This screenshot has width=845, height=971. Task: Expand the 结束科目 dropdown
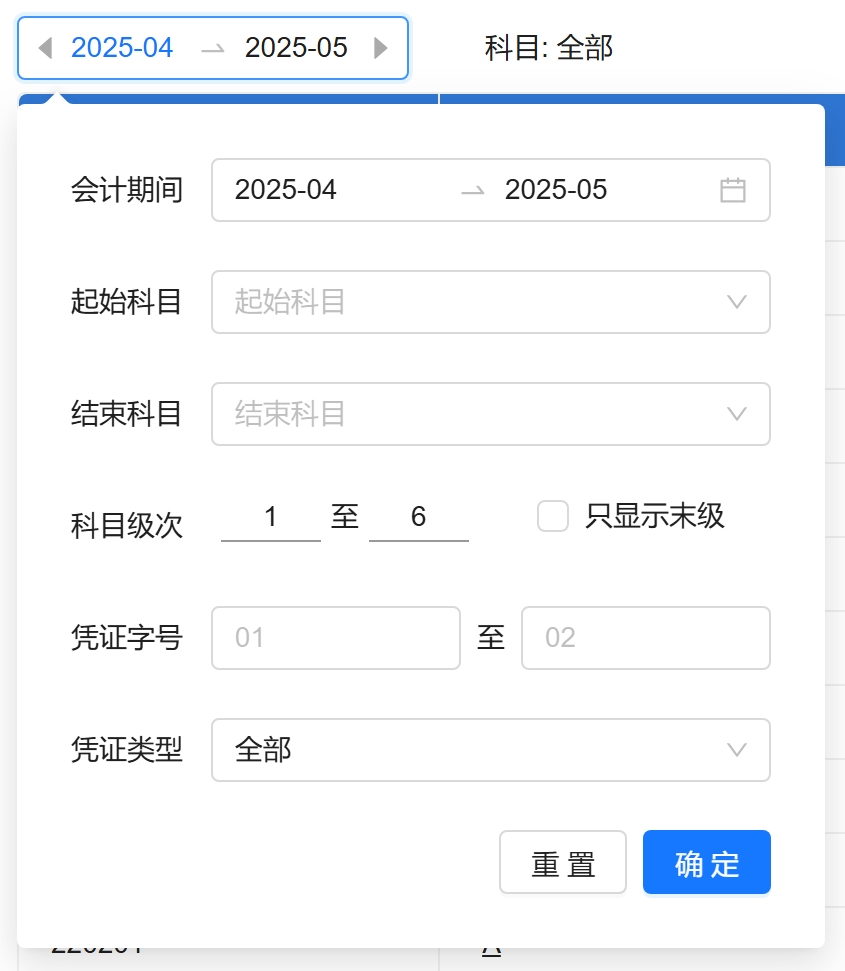click(x=490, y=414)
